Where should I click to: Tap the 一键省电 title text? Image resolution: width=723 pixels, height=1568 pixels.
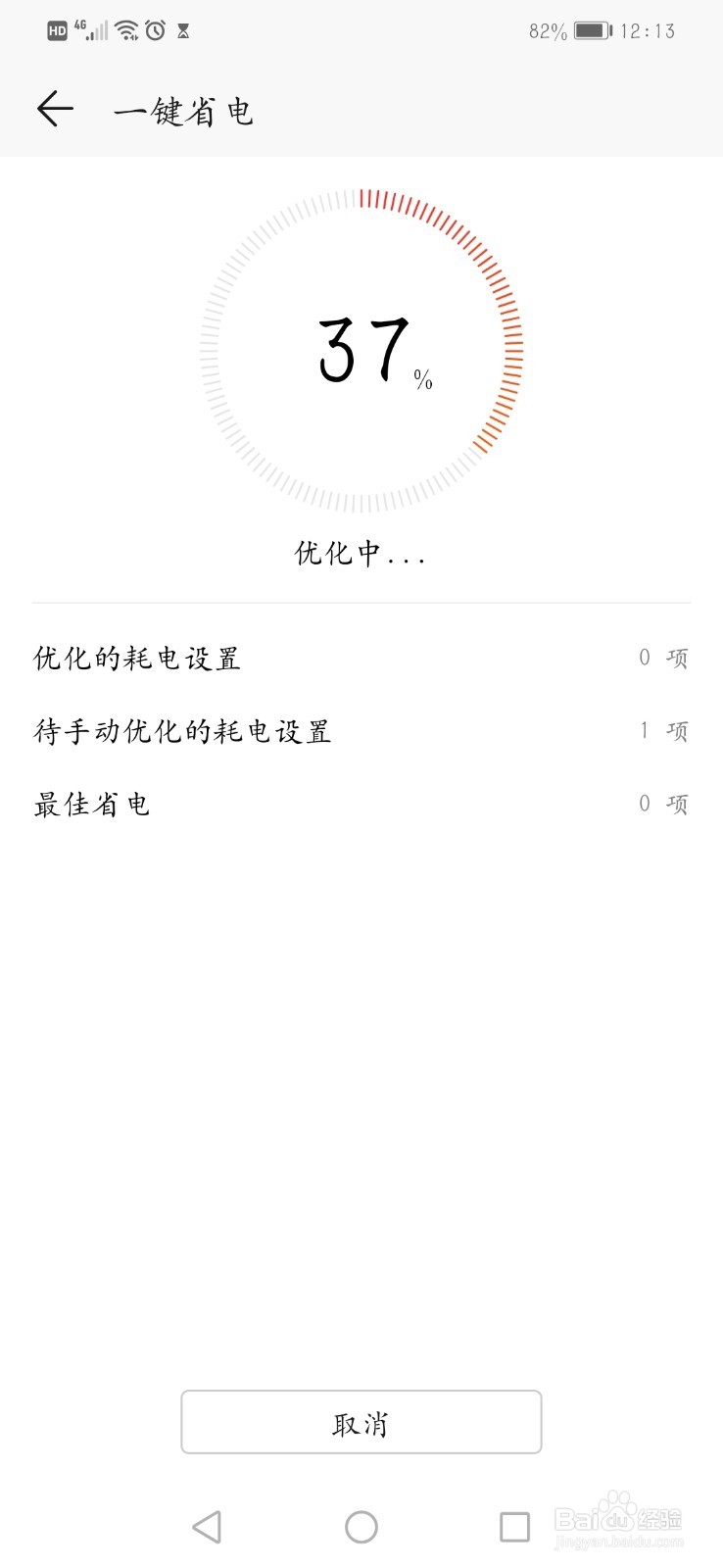[x=182, y=111]
